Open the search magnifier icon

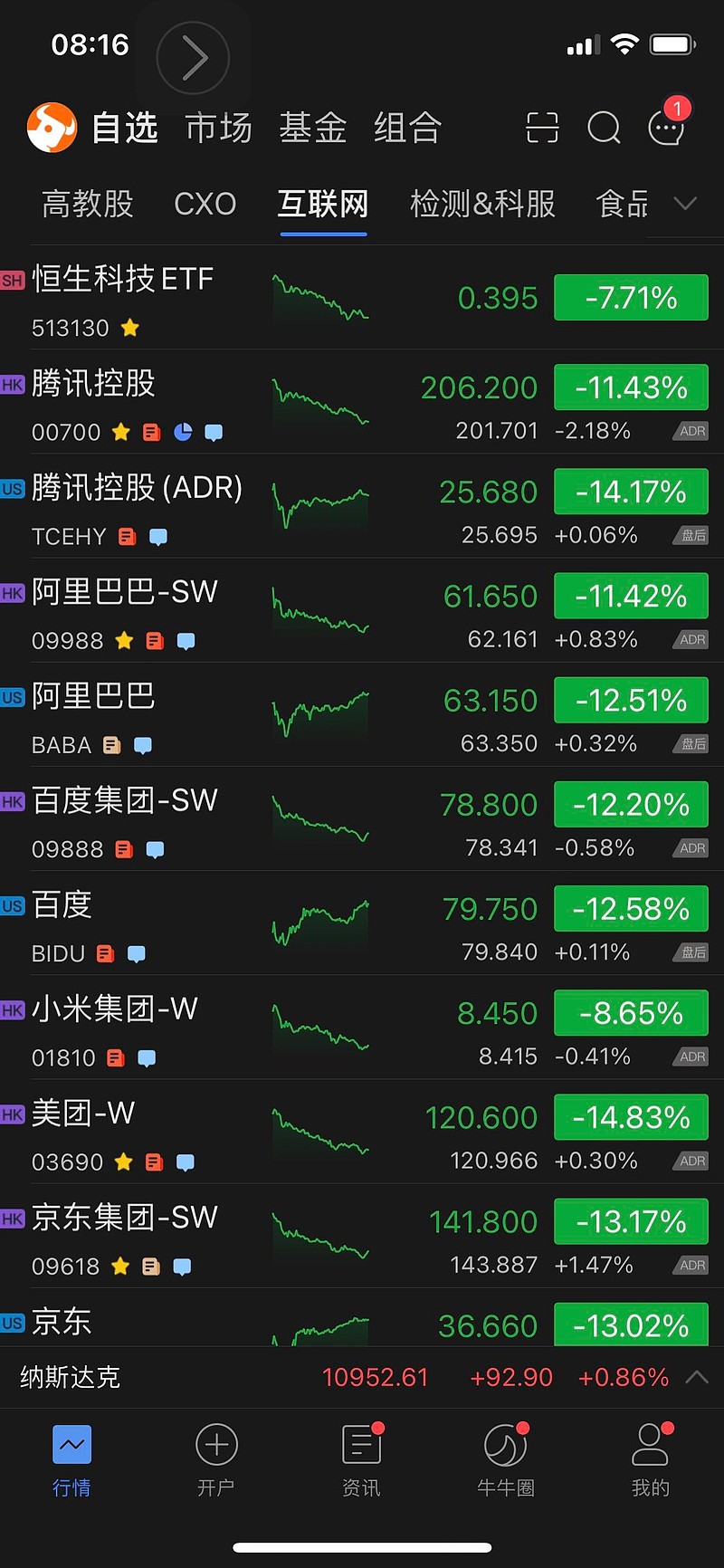[604, 128]
